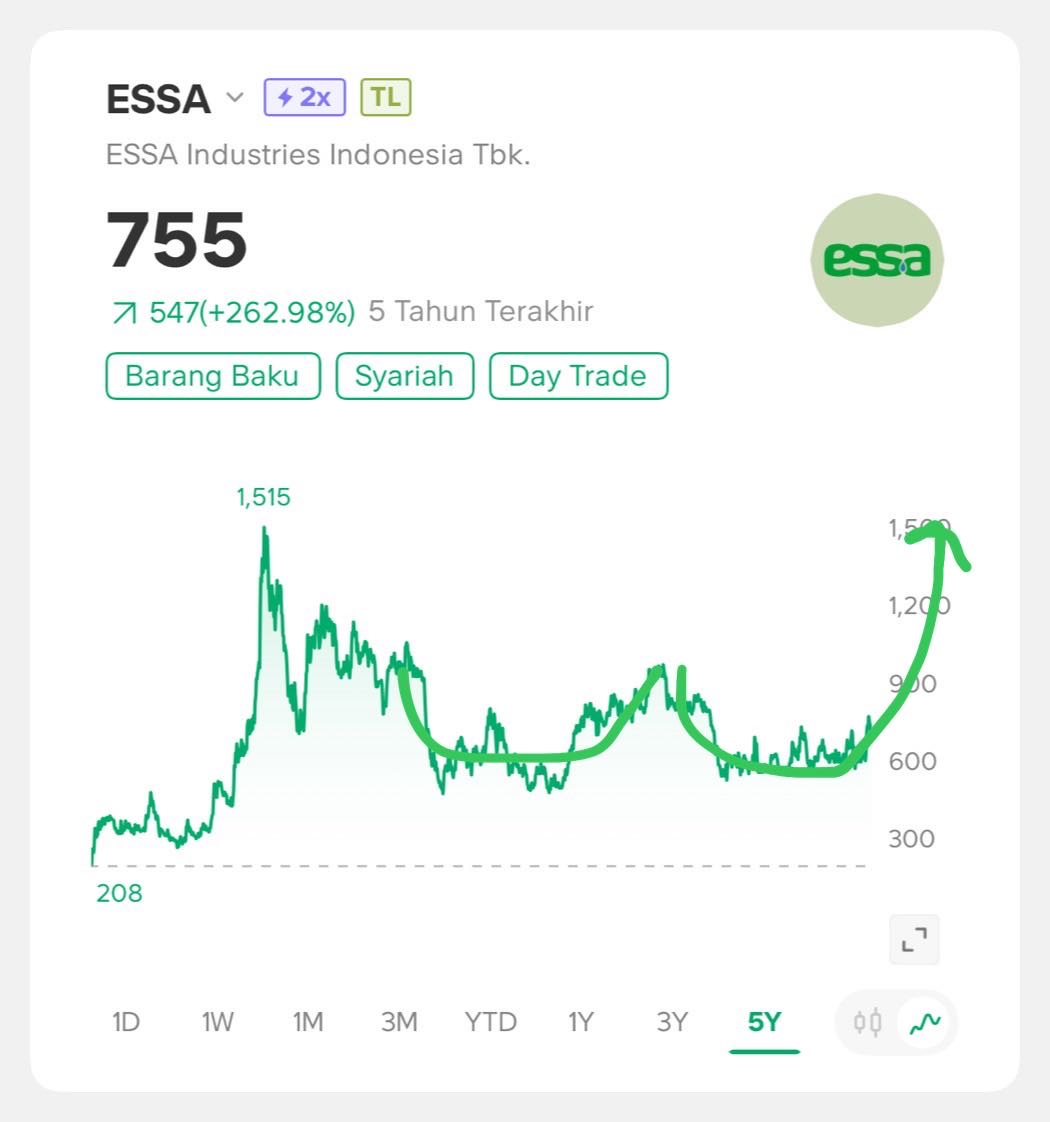The height and width of the screenshot is (1122, 1050).
Task: Tap the 2x leverage badge
Action: click(x=305, y=97)
